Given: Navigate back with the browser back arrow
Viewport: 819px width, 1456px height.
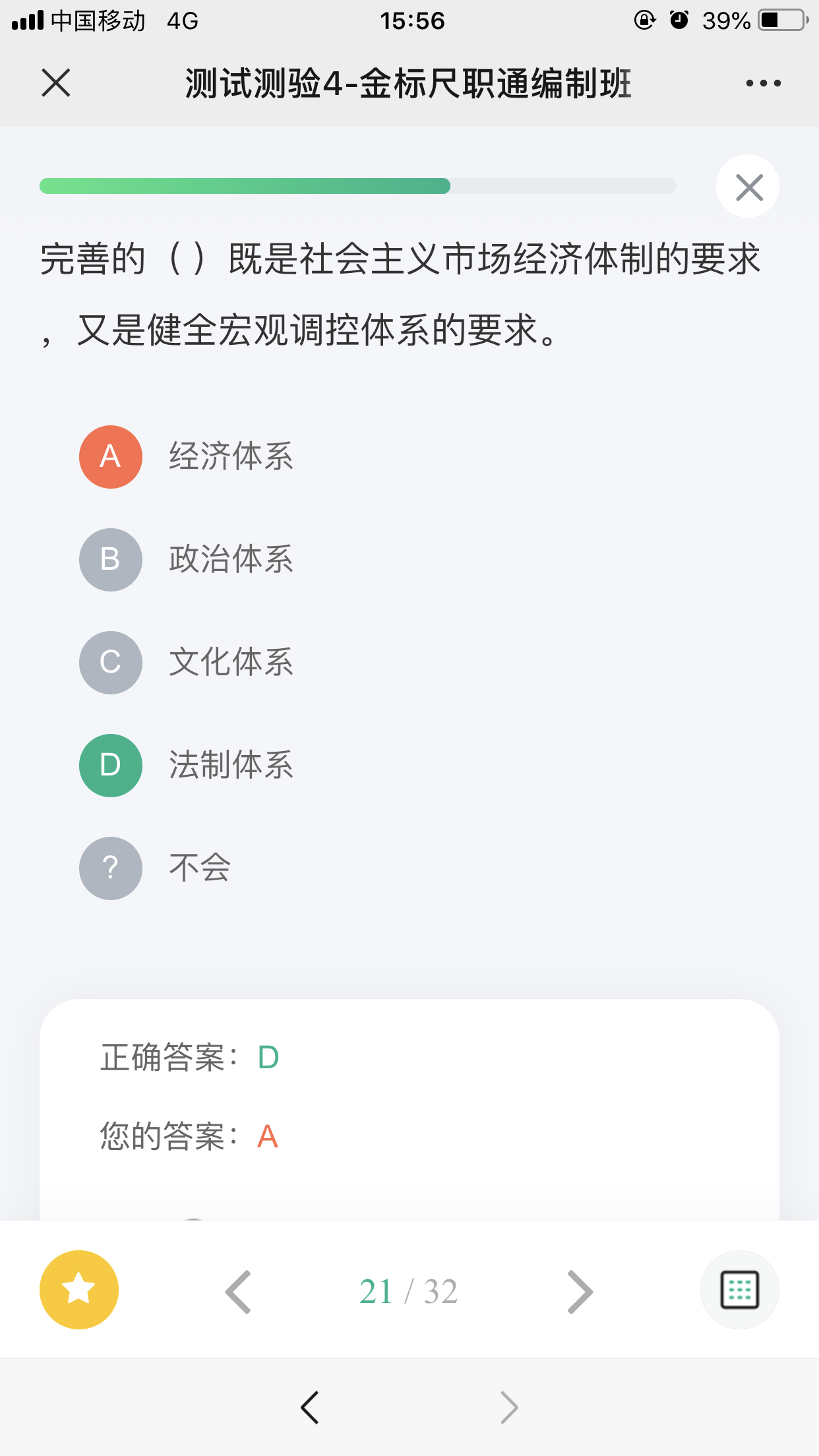Looking at the screenshot, I should point(310,1408).
